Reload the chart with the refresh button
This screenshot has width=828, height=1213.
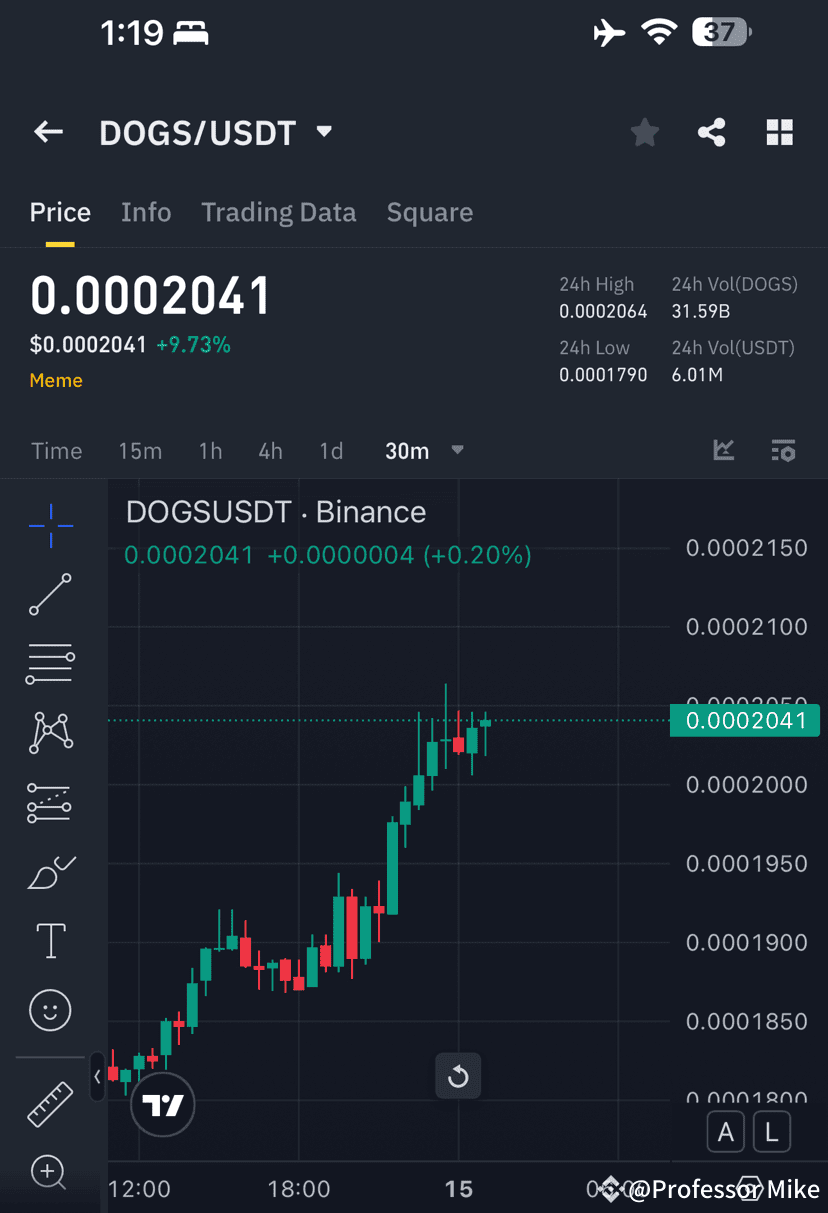(458, 1076)
